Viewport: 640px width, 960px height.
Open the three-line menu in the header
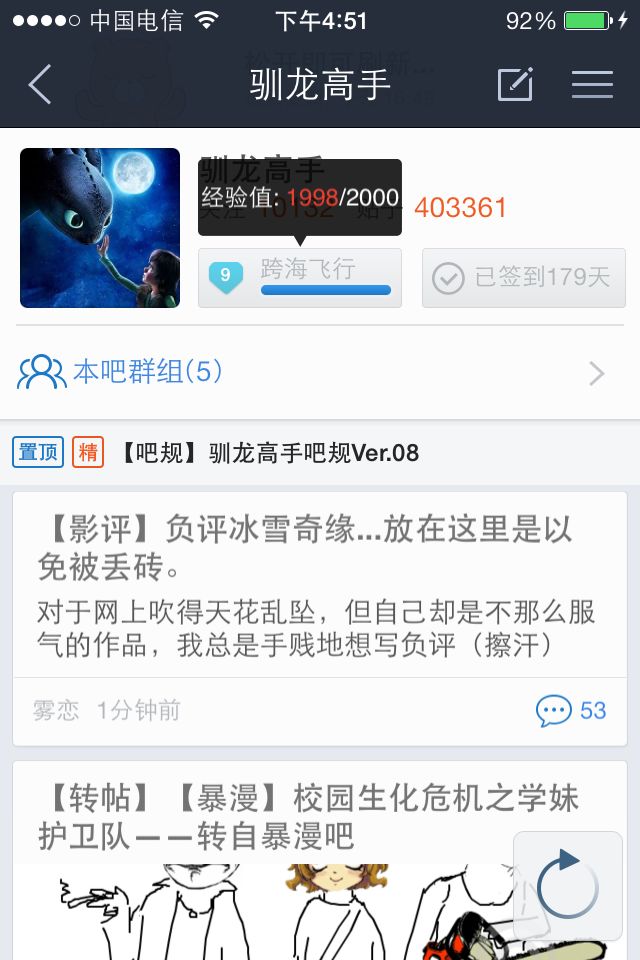tap(592, 85)
